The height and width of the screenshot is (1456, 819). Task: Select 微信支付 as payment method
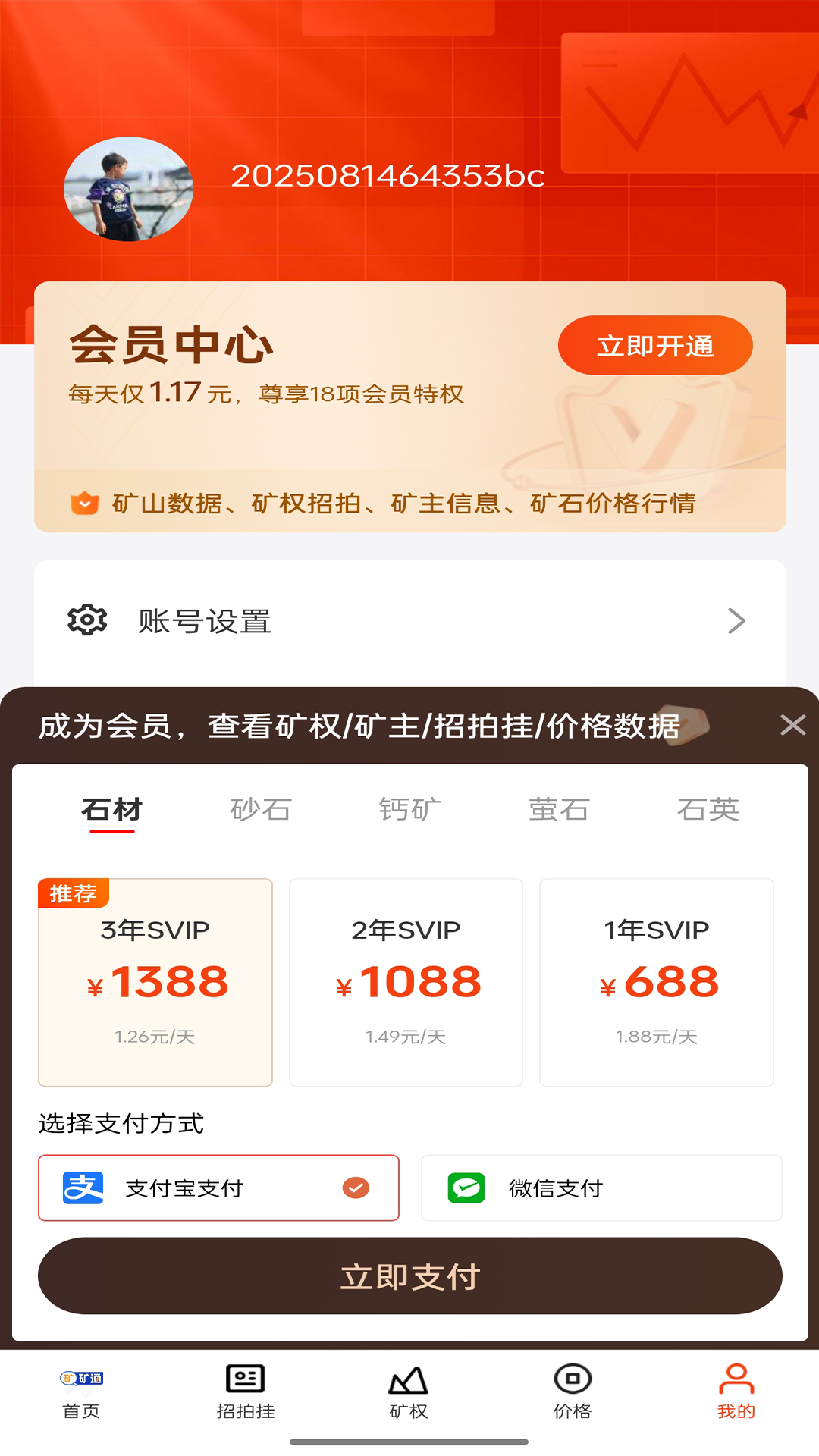point(601,1188)
